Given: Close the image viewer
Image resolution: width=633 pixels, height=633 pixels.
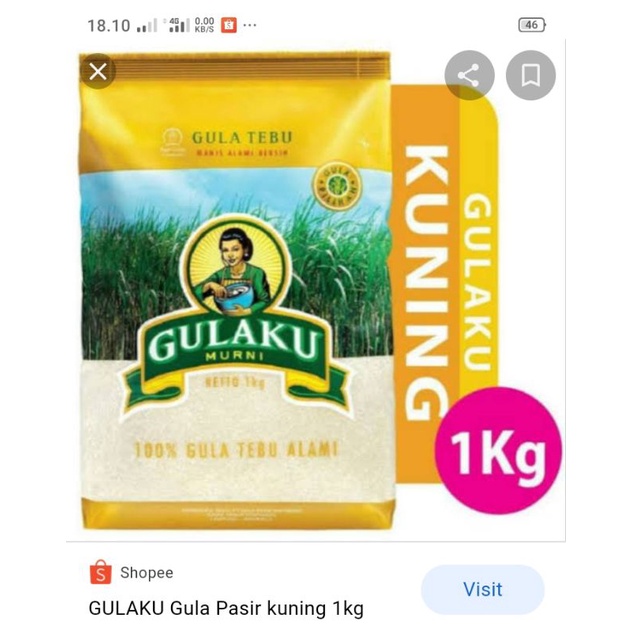Looking at the screenshot, I should click(x=98, y=72).
